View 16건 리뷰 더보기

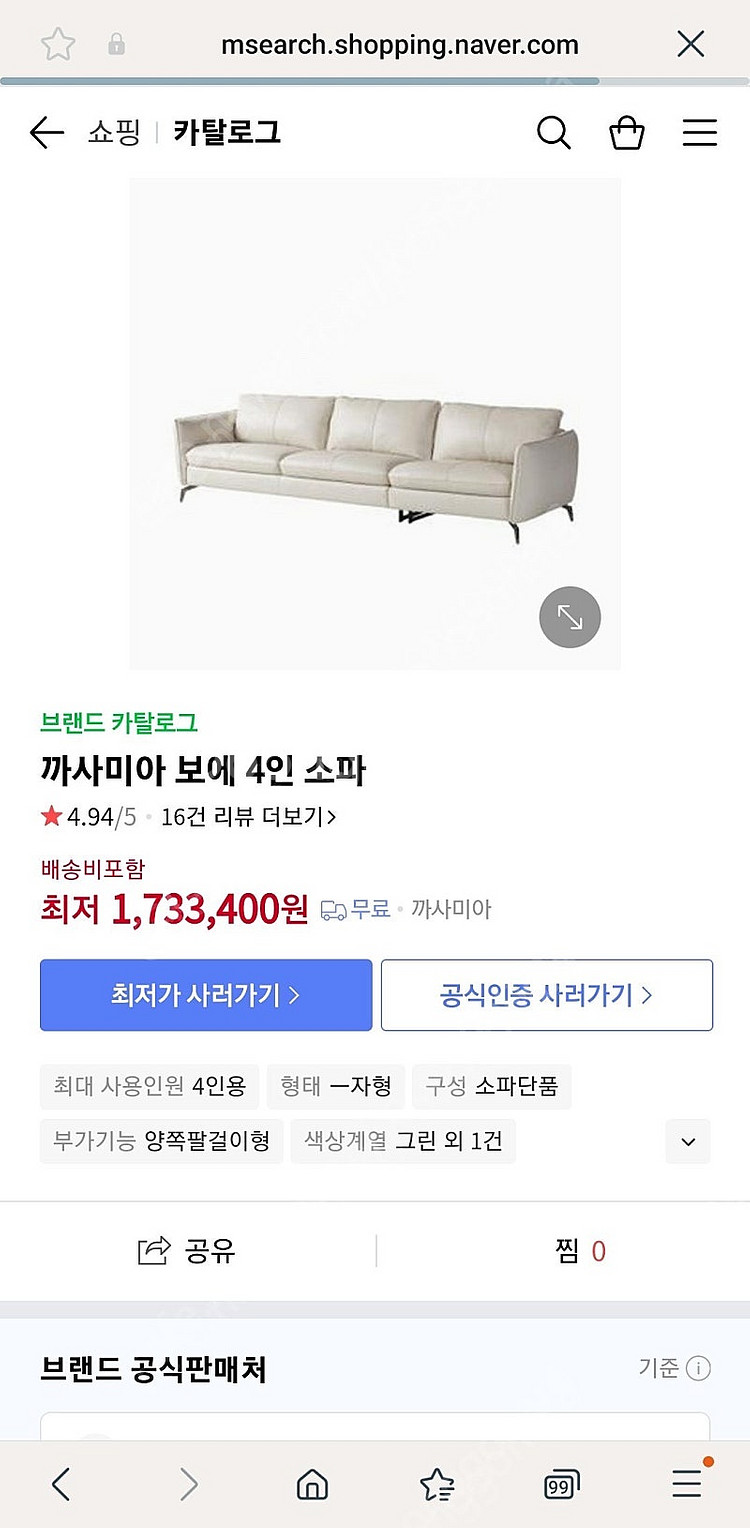pos(248,817)
